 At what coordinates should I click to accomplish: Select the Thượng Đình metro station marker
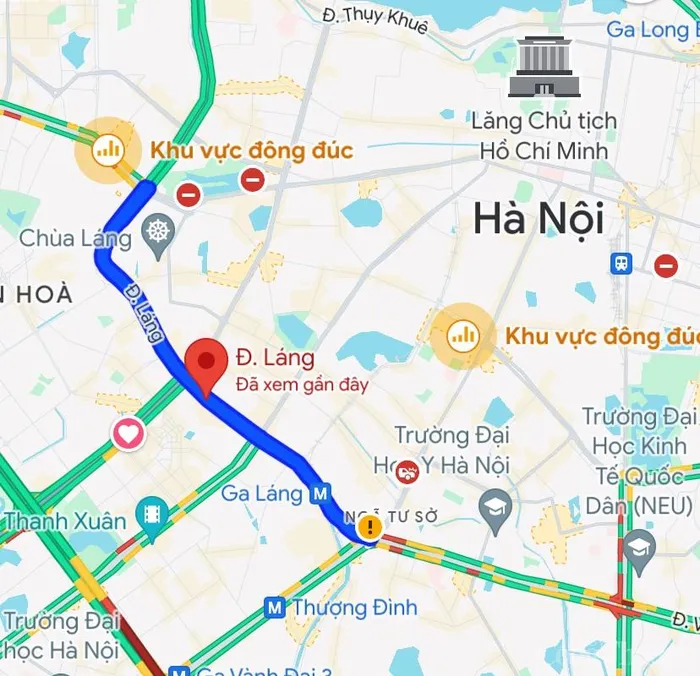click(274, 607)
